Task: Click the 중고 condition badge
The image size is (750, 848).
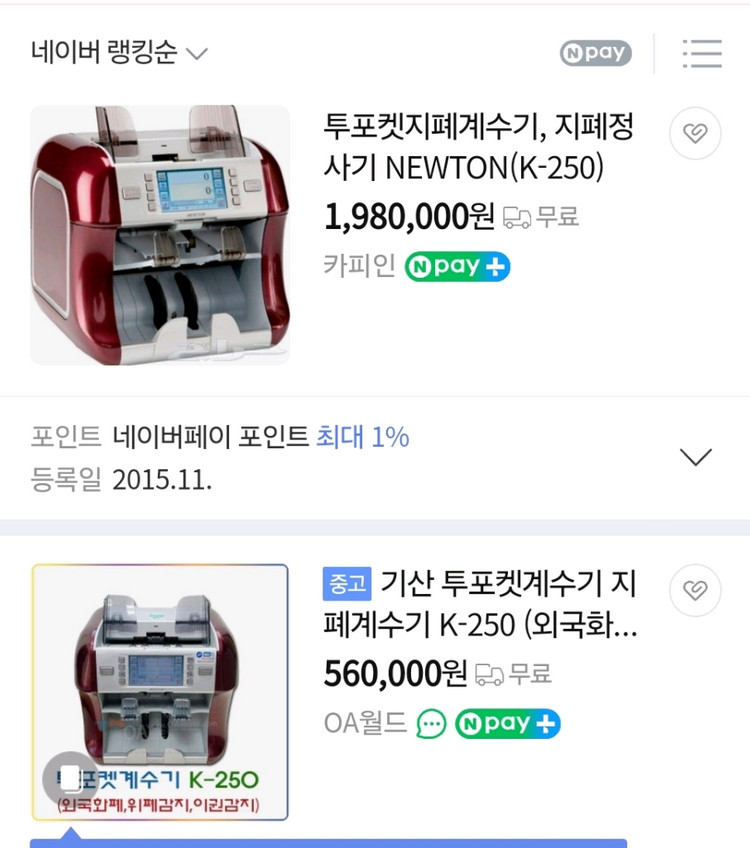Action: point(348,581)
